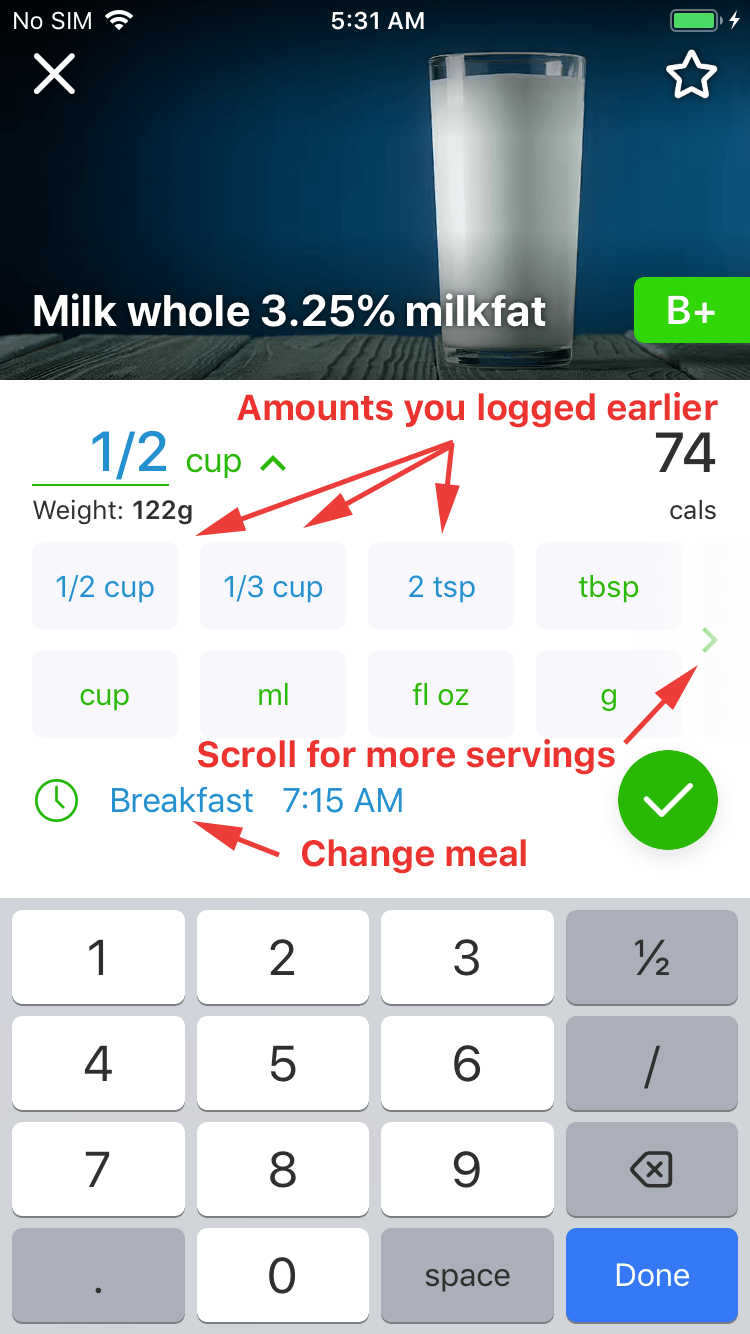Enter the ½ fraction key
This screenshot has height=1334, width=750.
(x=652, y=958)
